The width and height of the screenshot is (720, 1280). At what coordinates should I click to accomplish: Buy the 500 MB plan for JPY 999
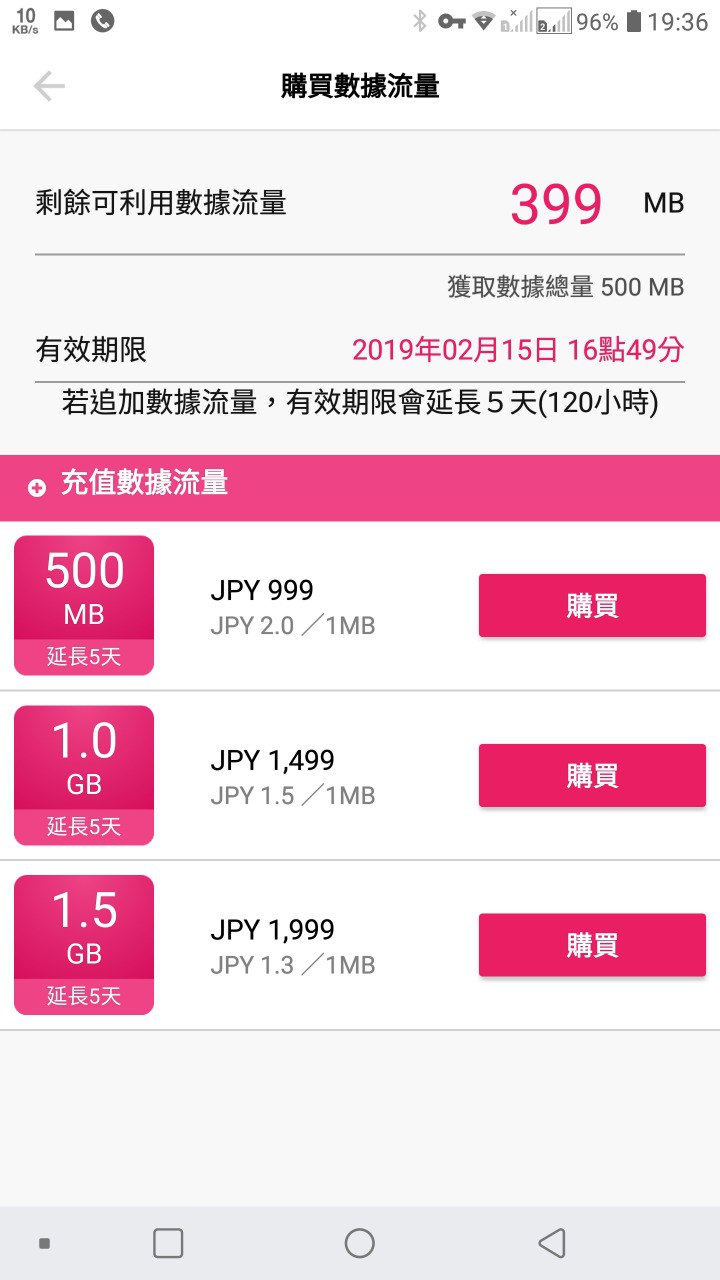click(x=592, y=606)
